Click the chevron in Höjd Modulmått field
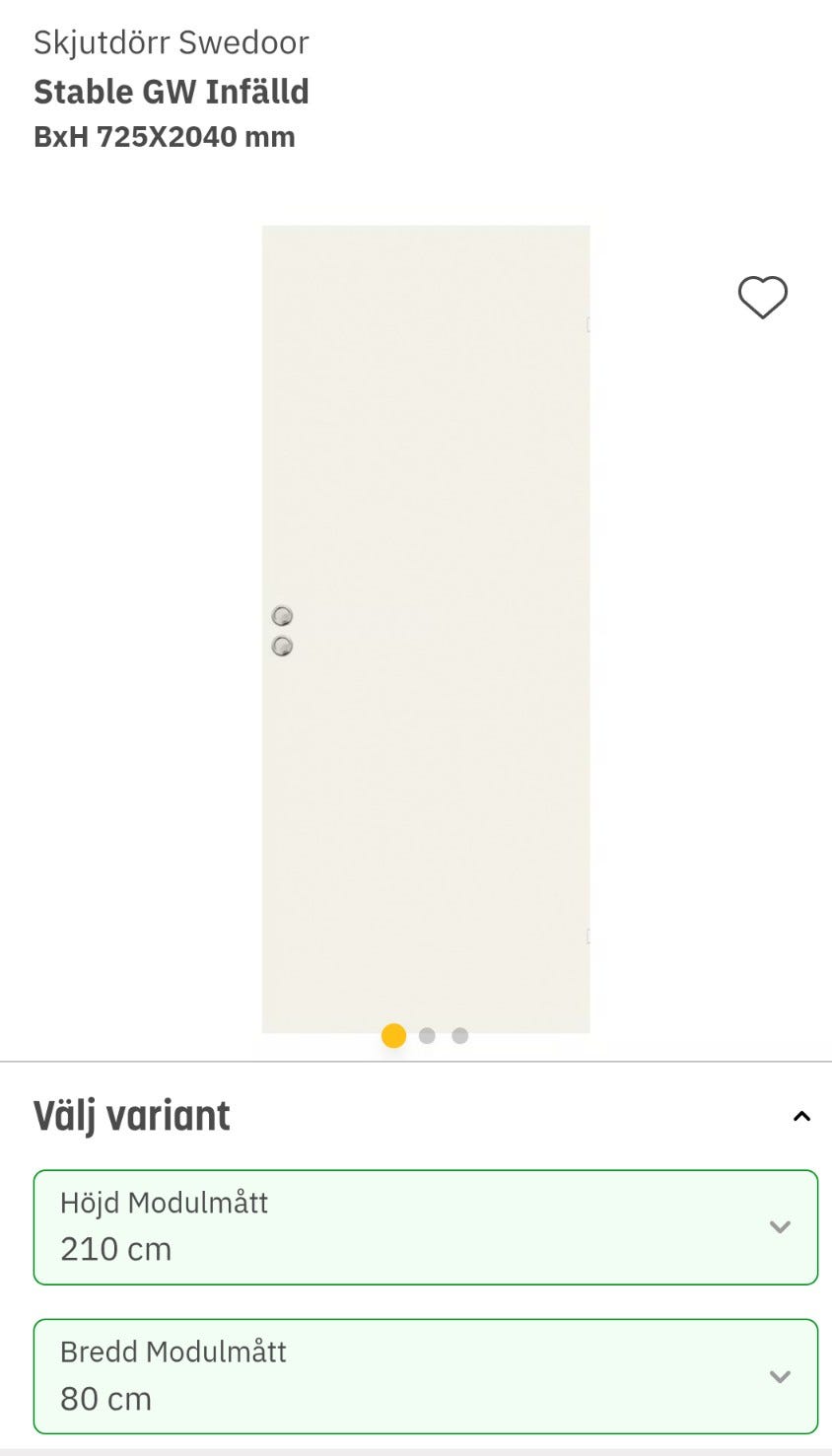The width and height of the screenshot is (832, 1456). (780, 1227)
